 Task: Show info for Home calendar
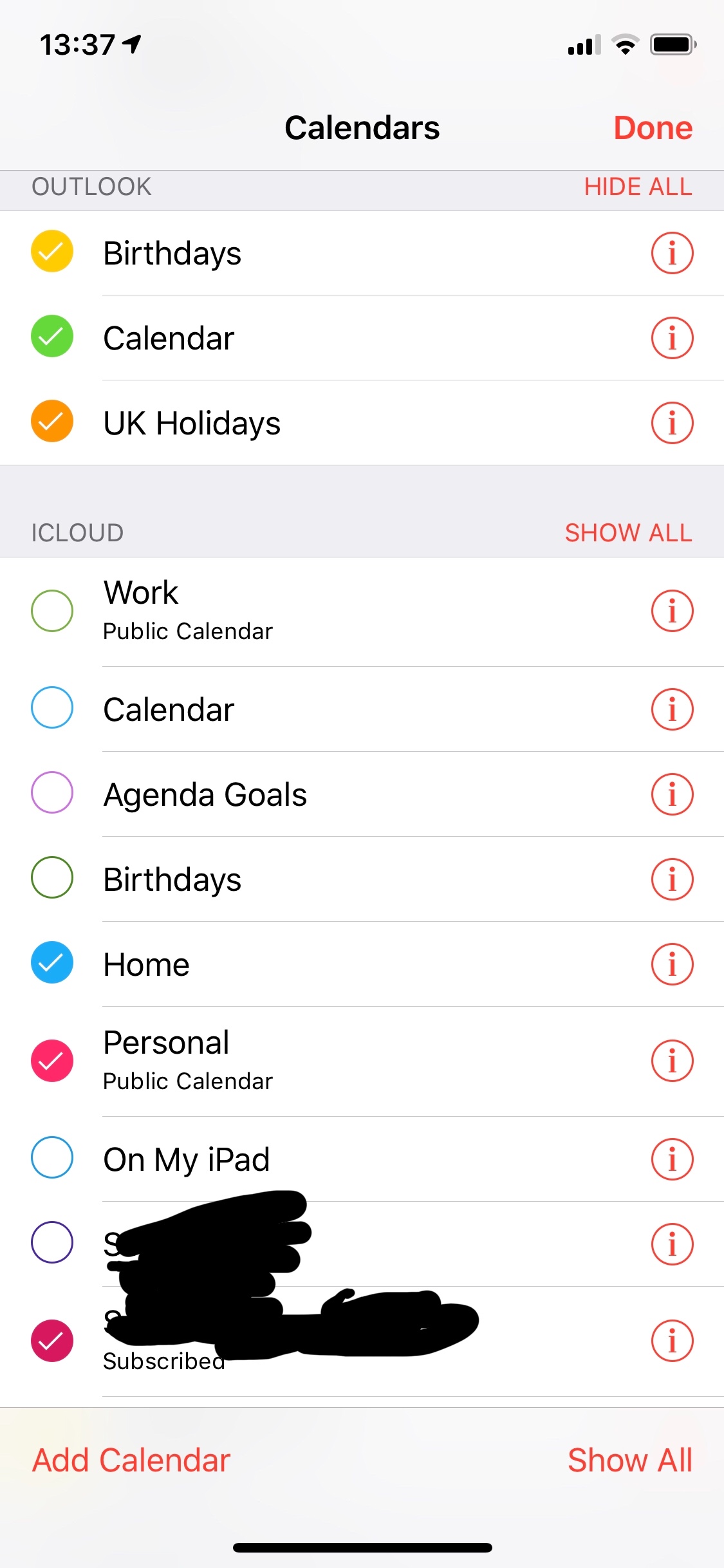[x=672, y=964]
